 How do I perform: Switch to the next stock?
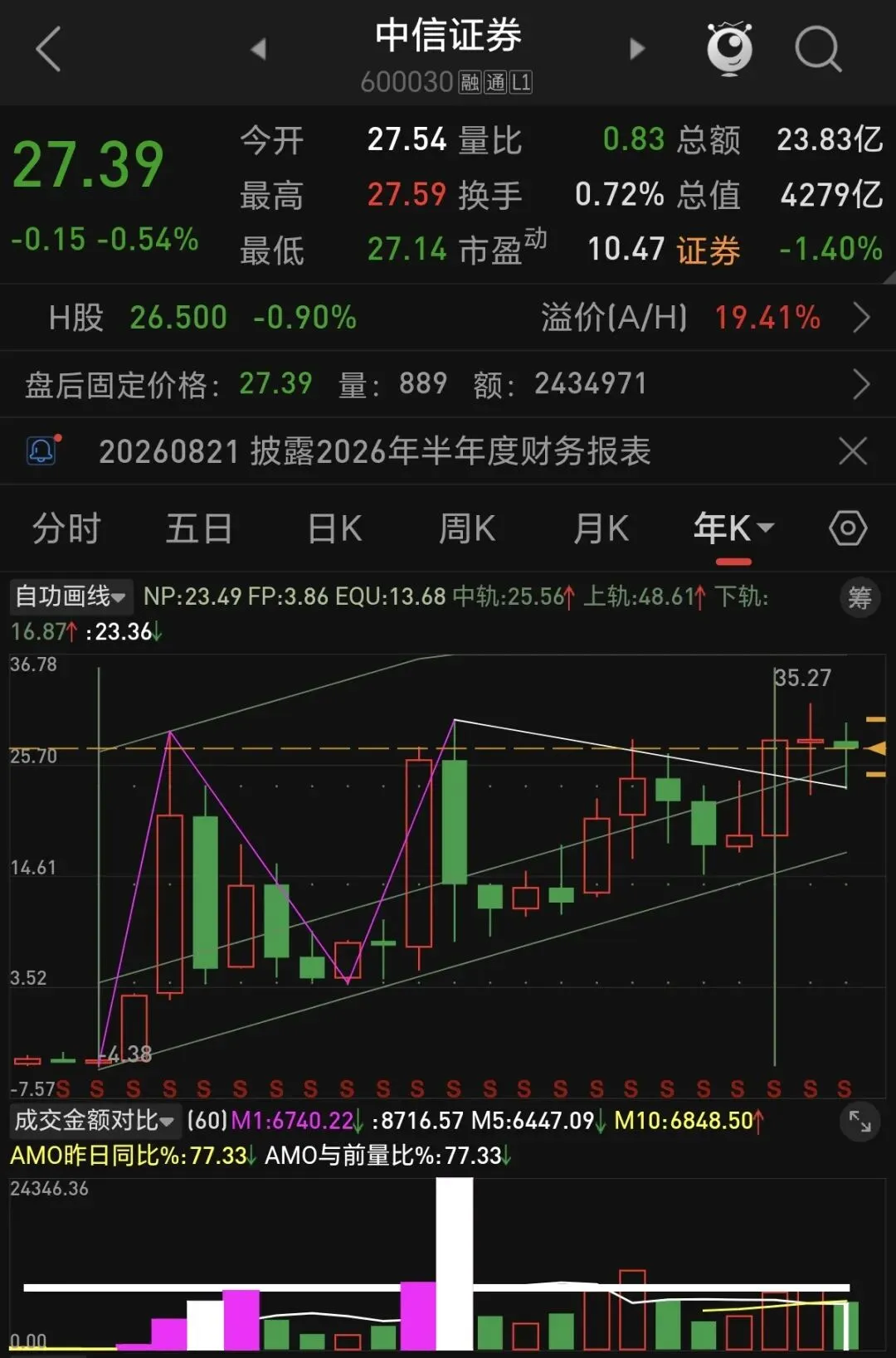pyautogui.click(x=636, y=49)
